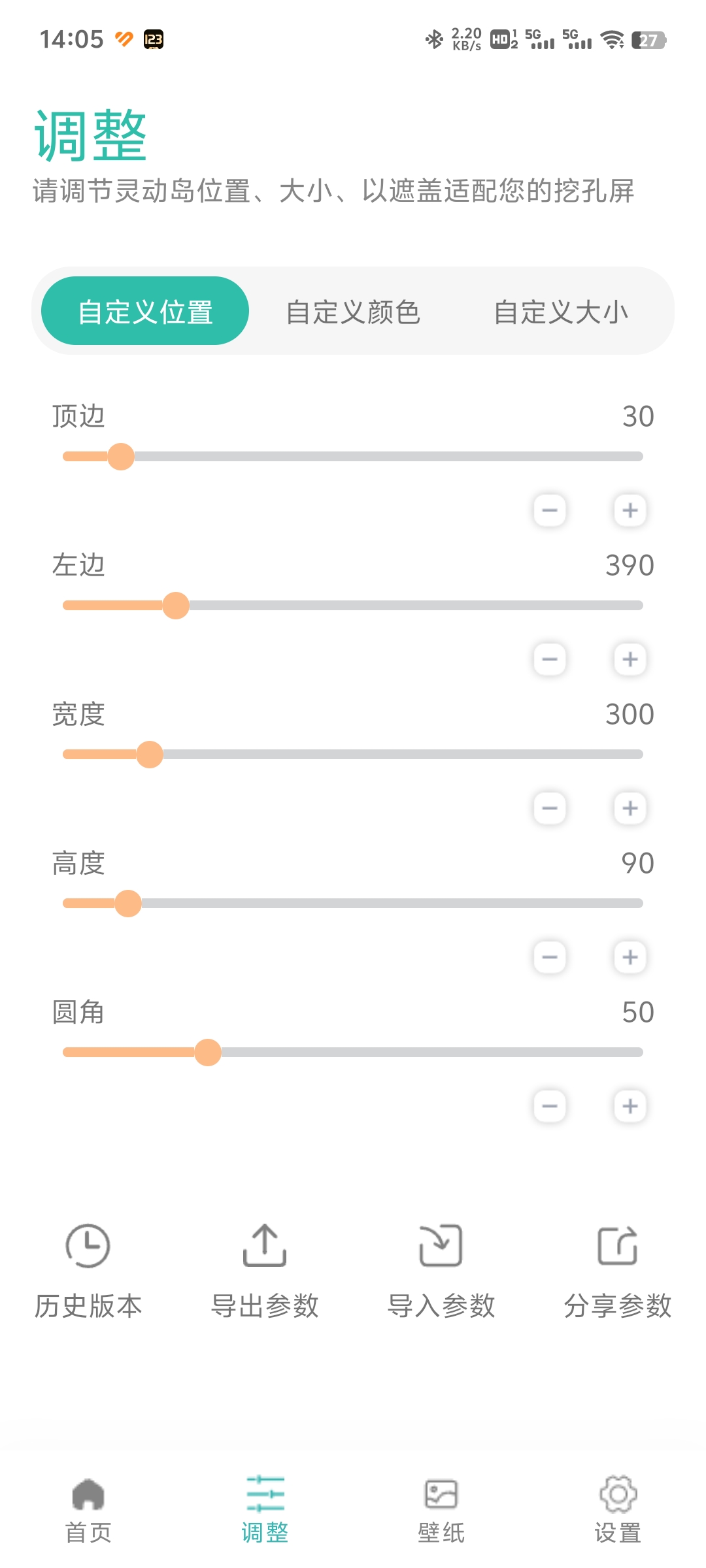Decrease the 宽度 value with minus
Screen dimensions: 706x1568
coord(550,808)
